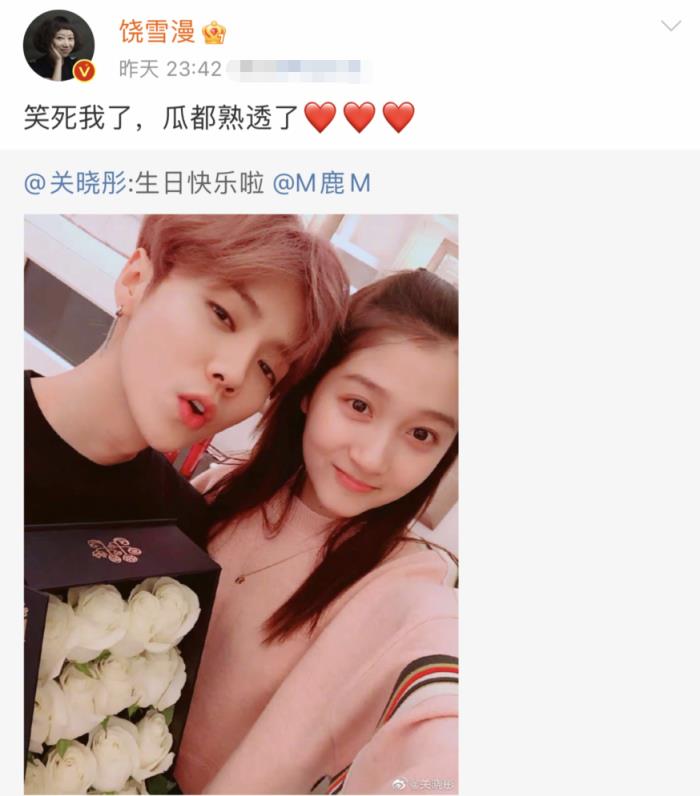Screen dimensions: 700x796
Task: Open the username 饶雪漫
Action: tap(157, 31)
